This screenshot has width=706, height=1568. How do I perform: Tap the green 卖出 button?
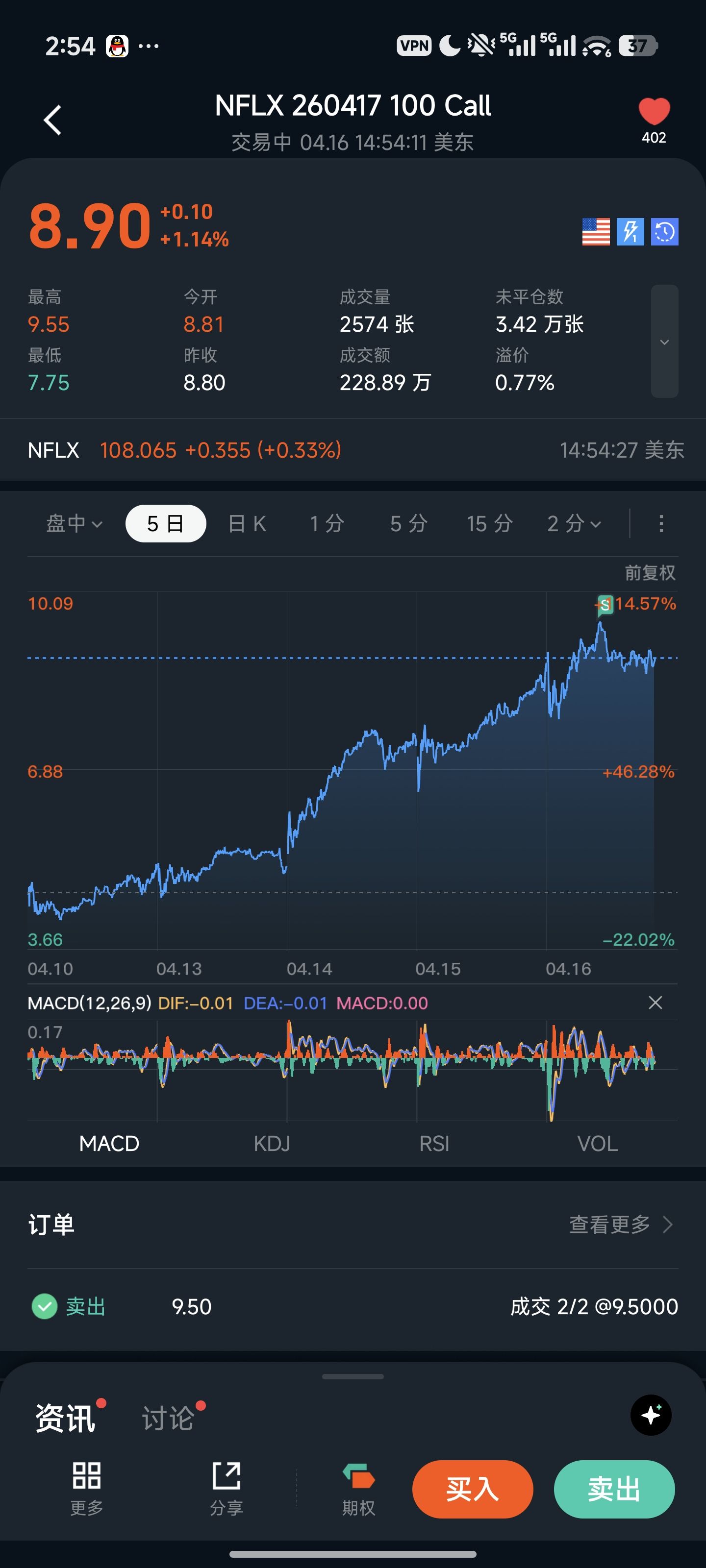coord(613,1490)
